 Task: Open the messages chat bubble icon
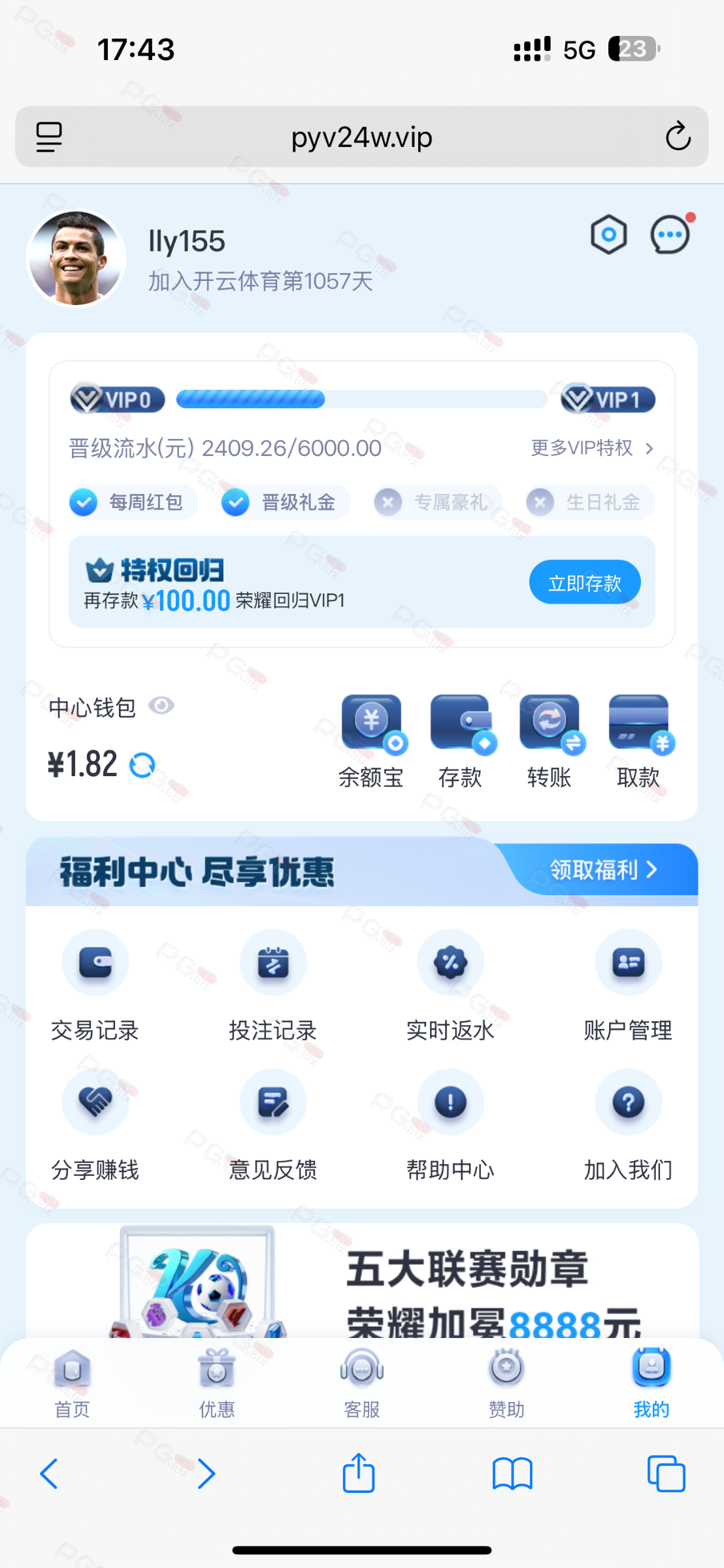tap(670, 235)
